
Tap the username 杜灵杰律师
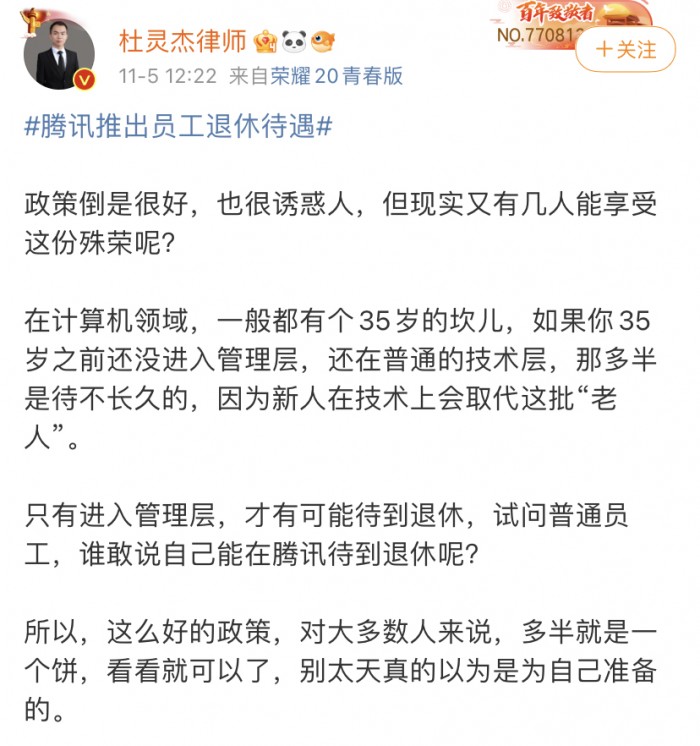182,41
